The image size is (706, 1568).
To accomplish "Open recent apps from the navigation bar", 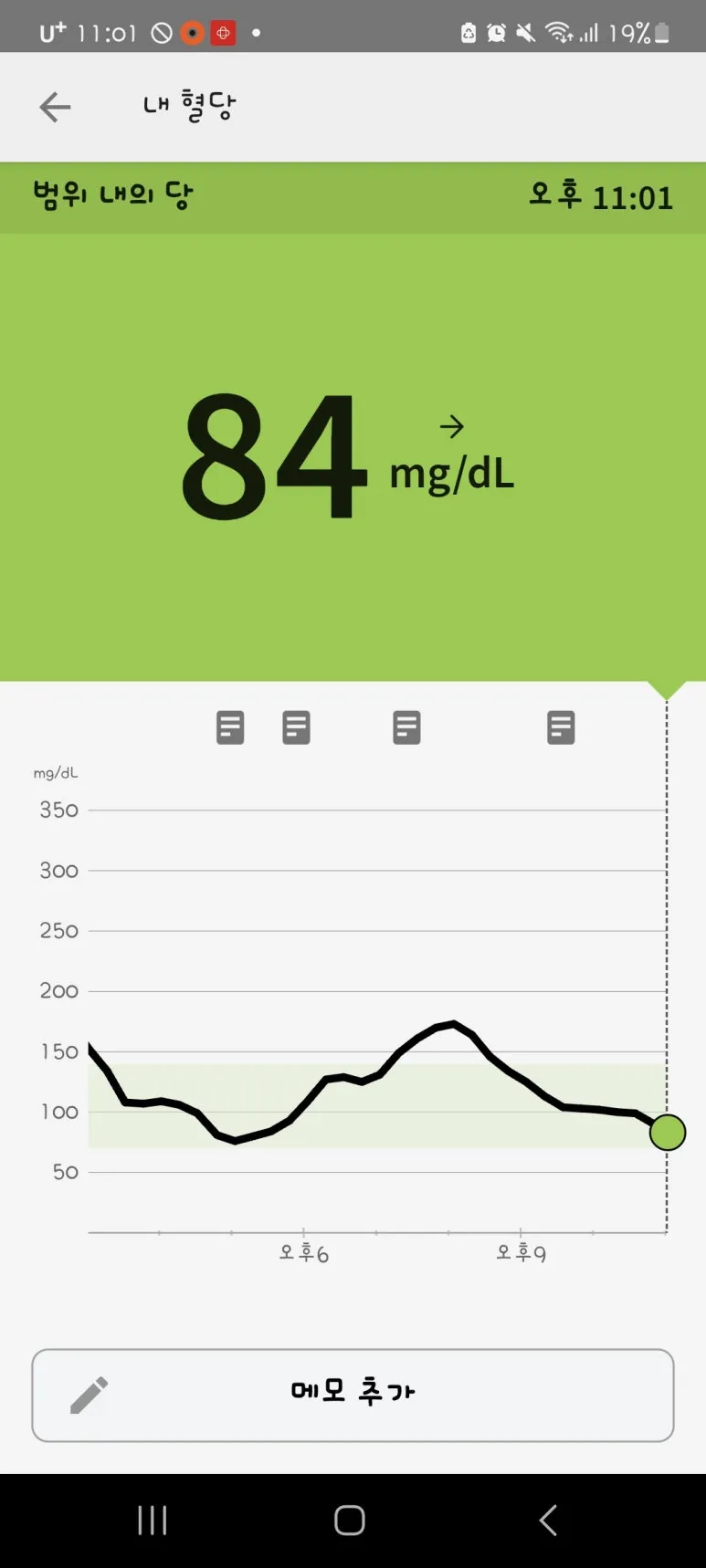I will [x=153, y=1521].
